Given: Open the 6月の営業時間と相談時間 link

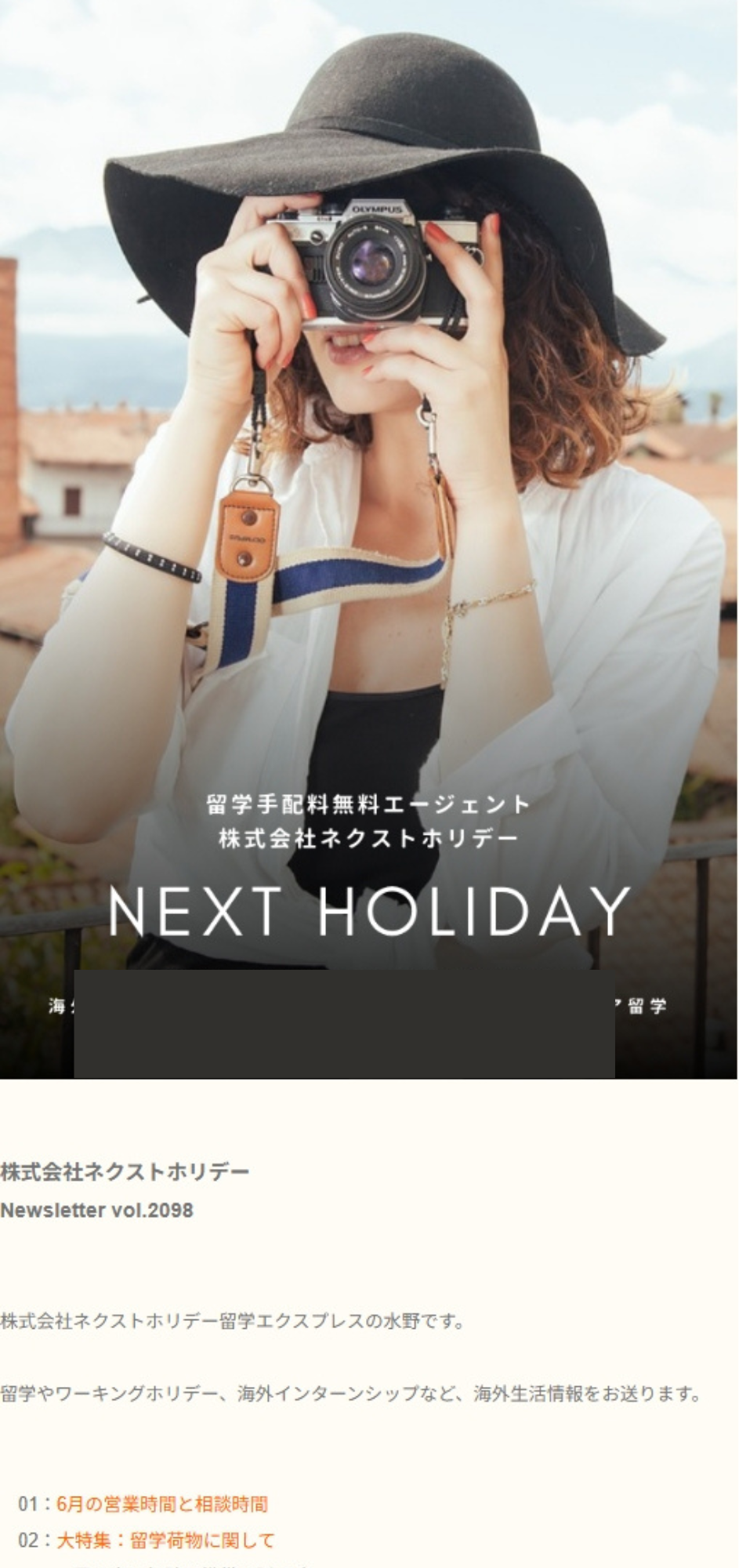Looking at the screenshot, I should (162, 1504).
